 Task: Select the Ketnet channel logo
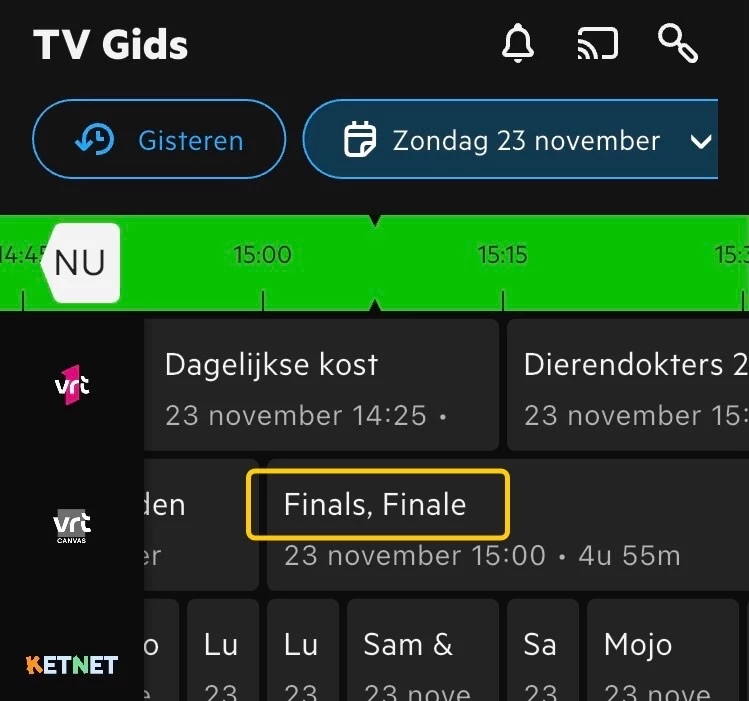[x=72, y=665]
